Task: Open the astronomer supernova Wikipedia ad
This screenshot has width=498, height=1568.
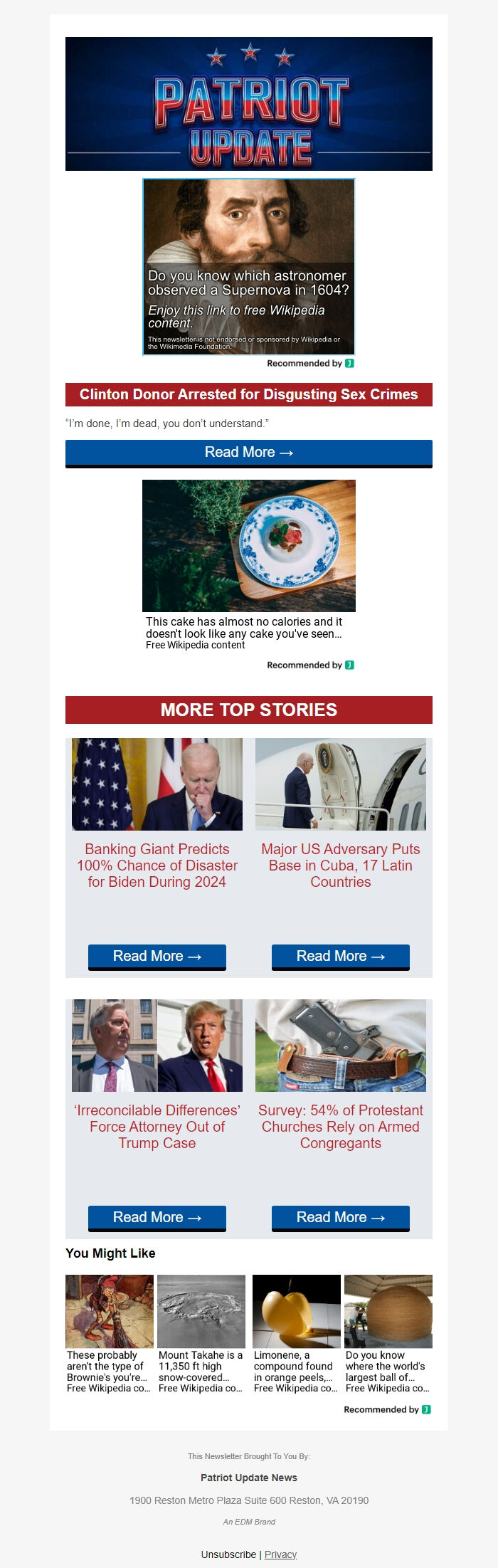Action: (248, 267)
